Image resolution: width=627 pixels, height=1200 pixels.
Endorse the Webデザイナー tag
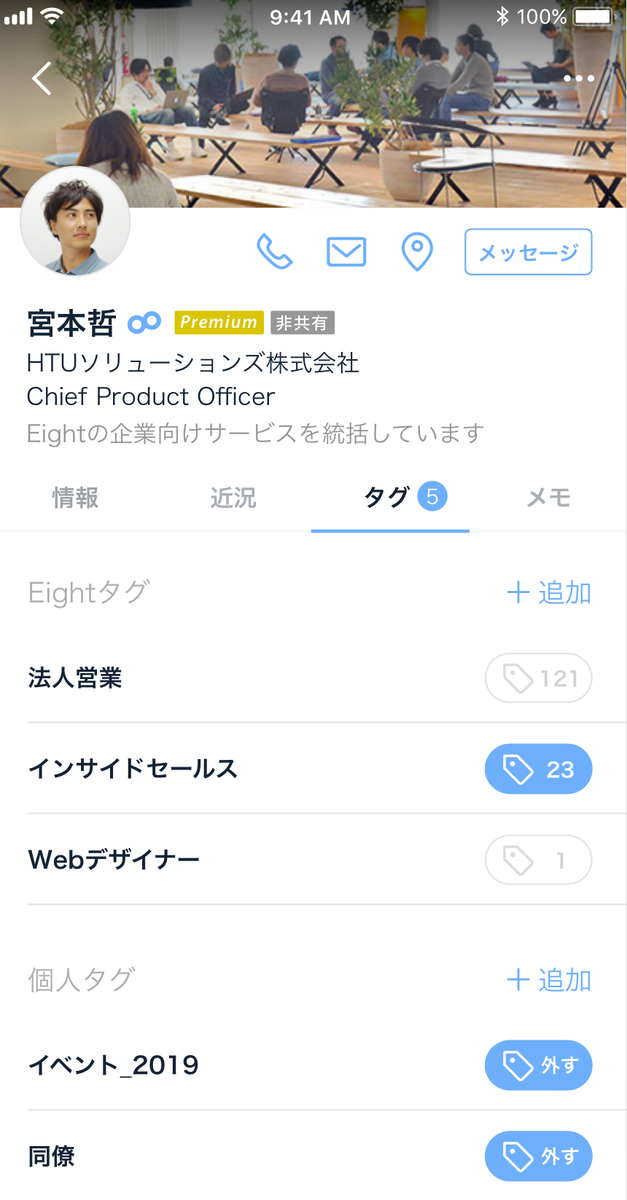(538, 860)
